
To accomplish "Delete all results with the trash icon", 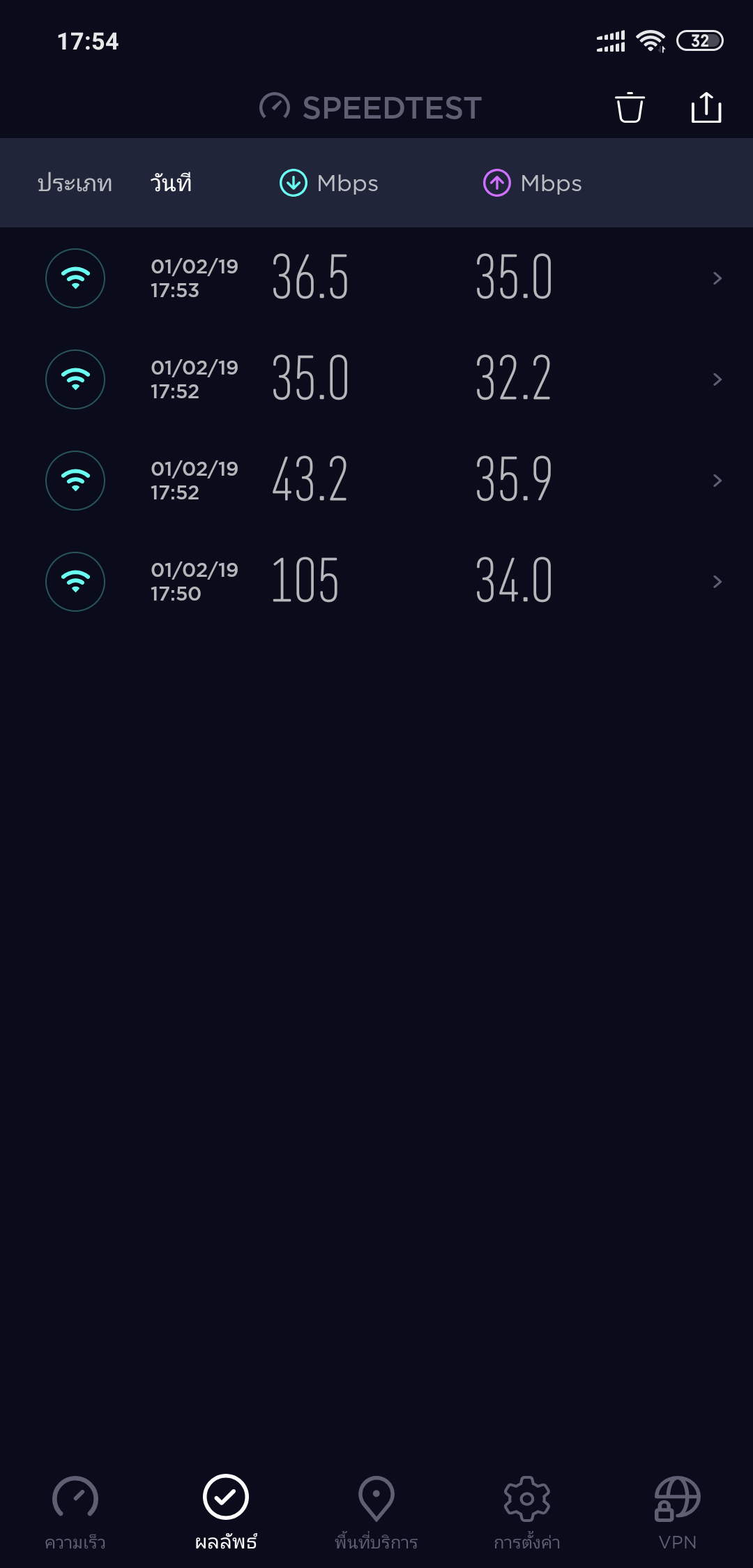I will tap(630, 108).
